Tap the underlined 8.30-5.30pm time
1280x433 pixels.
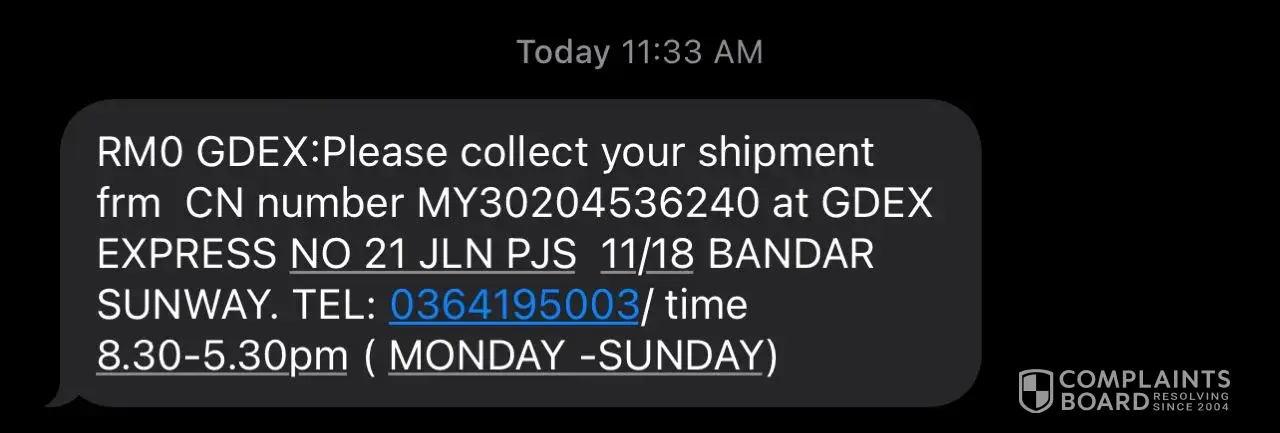coord(222,356)
